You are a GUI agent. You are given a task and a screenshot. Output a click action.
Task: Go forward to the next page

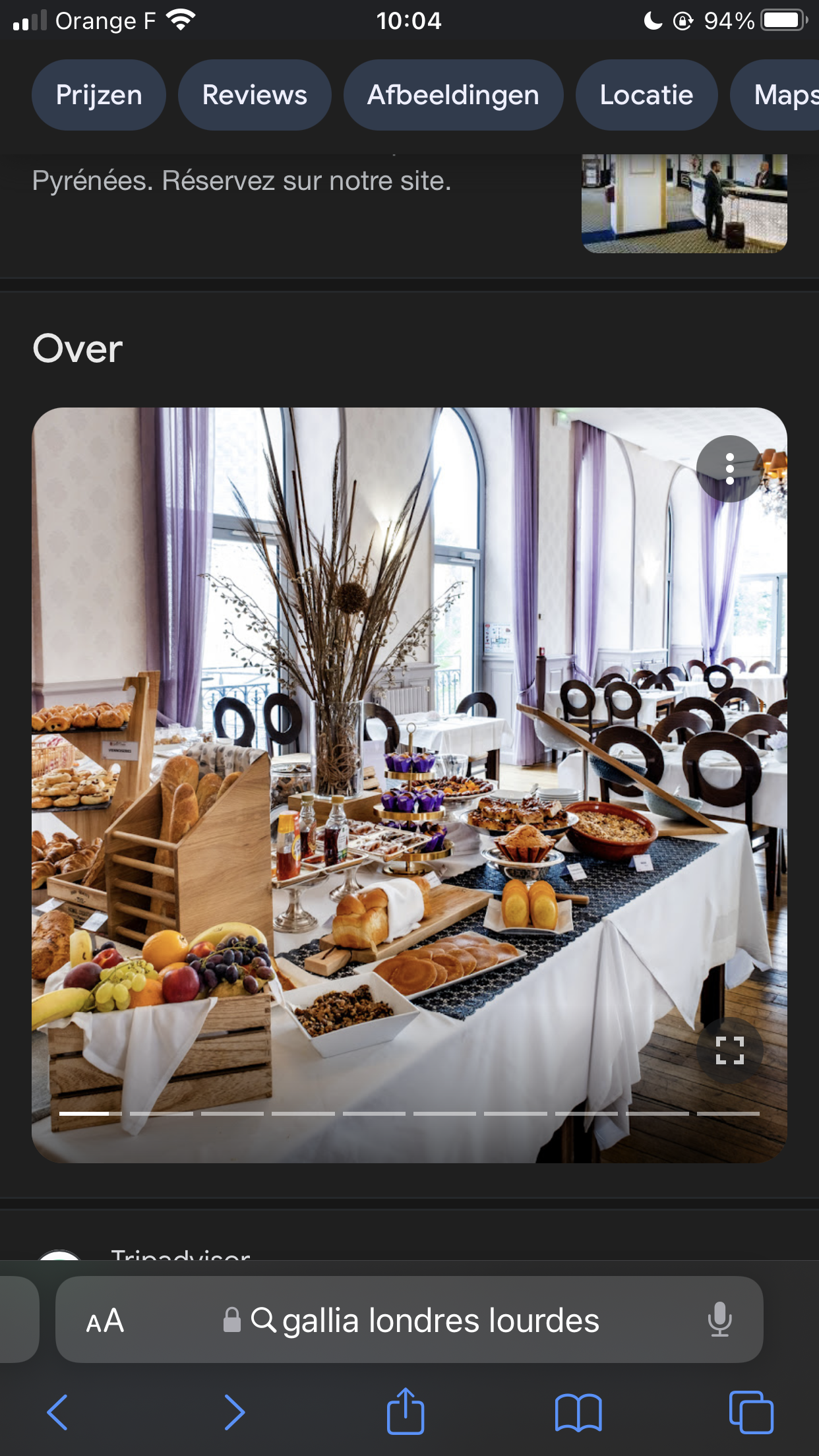tap(234, 1412)
